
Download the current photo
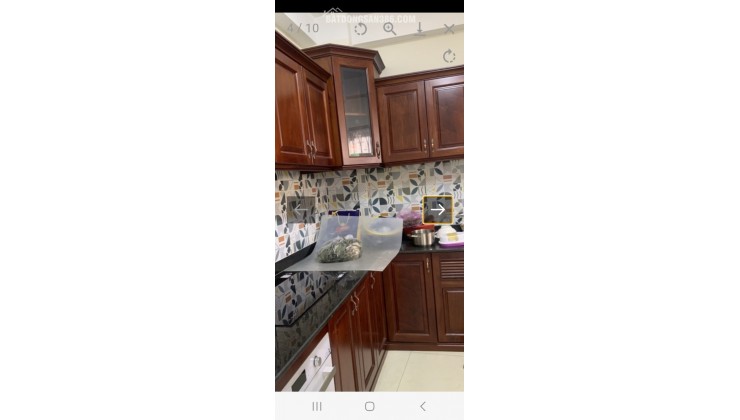point(420,29)
